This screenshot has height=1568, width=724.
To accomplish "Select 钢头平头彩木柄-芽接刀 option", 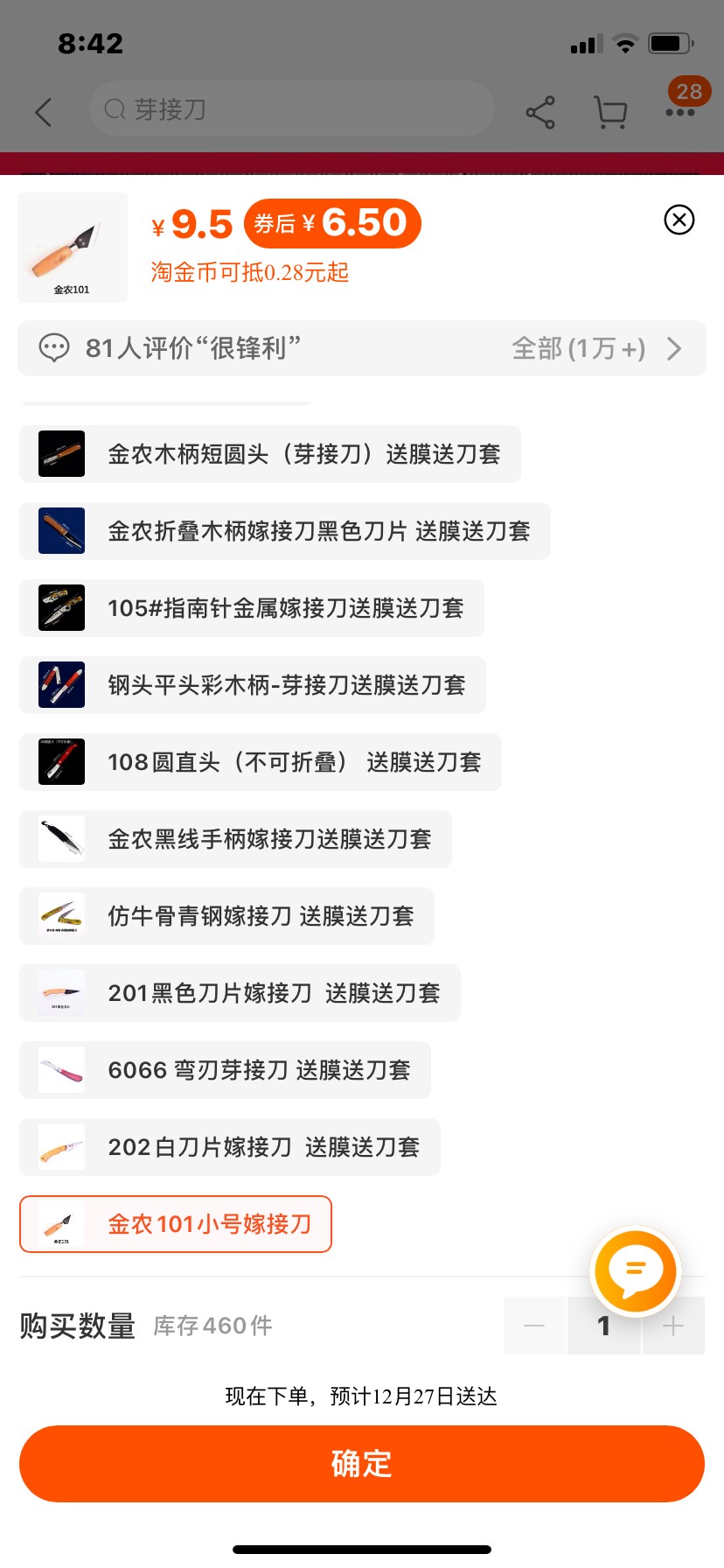I will click(252, 685).
